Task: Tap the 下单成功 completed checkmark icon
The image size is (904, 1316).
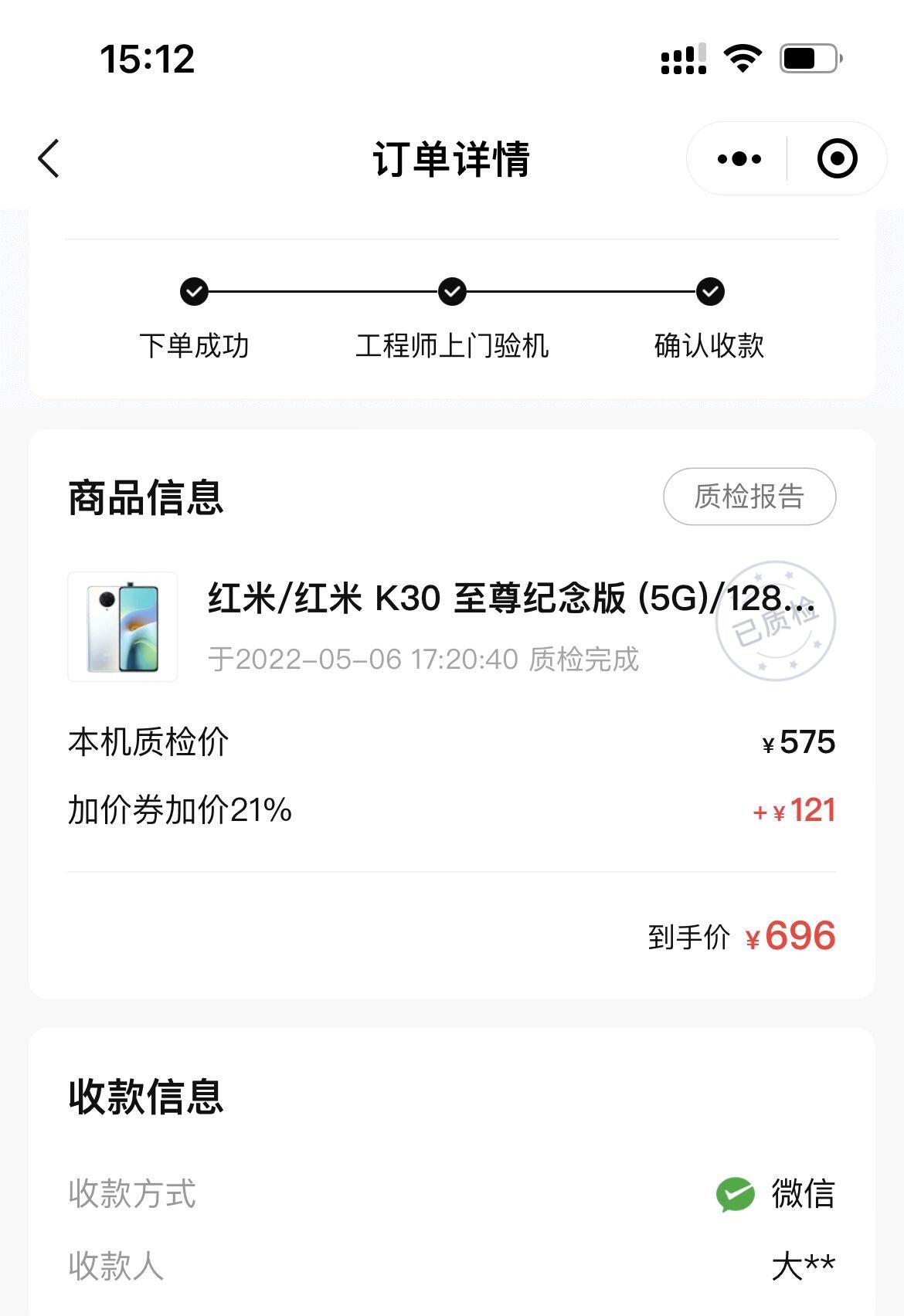Action: pos(193,291)
